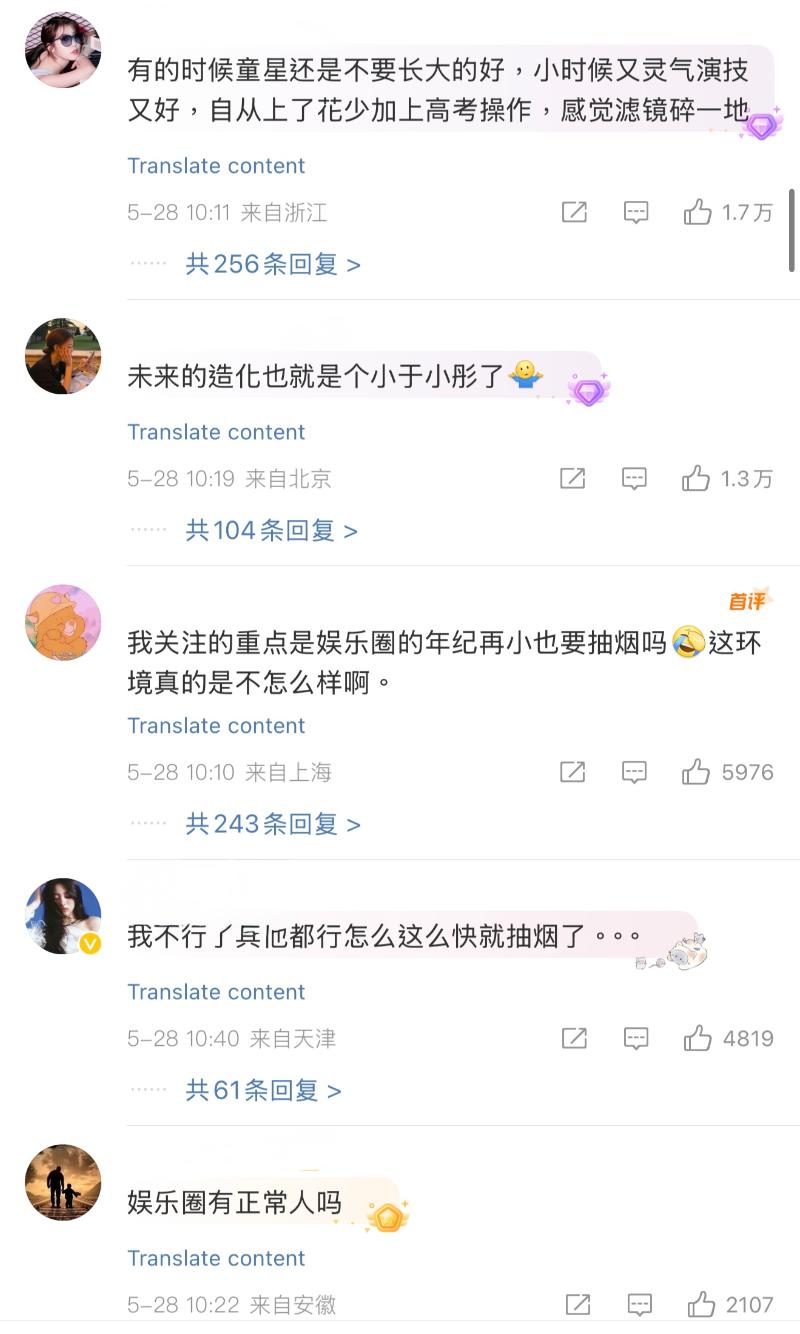Reply to the comment posted from 安徽
The height and width of the screenshot is (1334, 800).
(x=639, y=1304)
